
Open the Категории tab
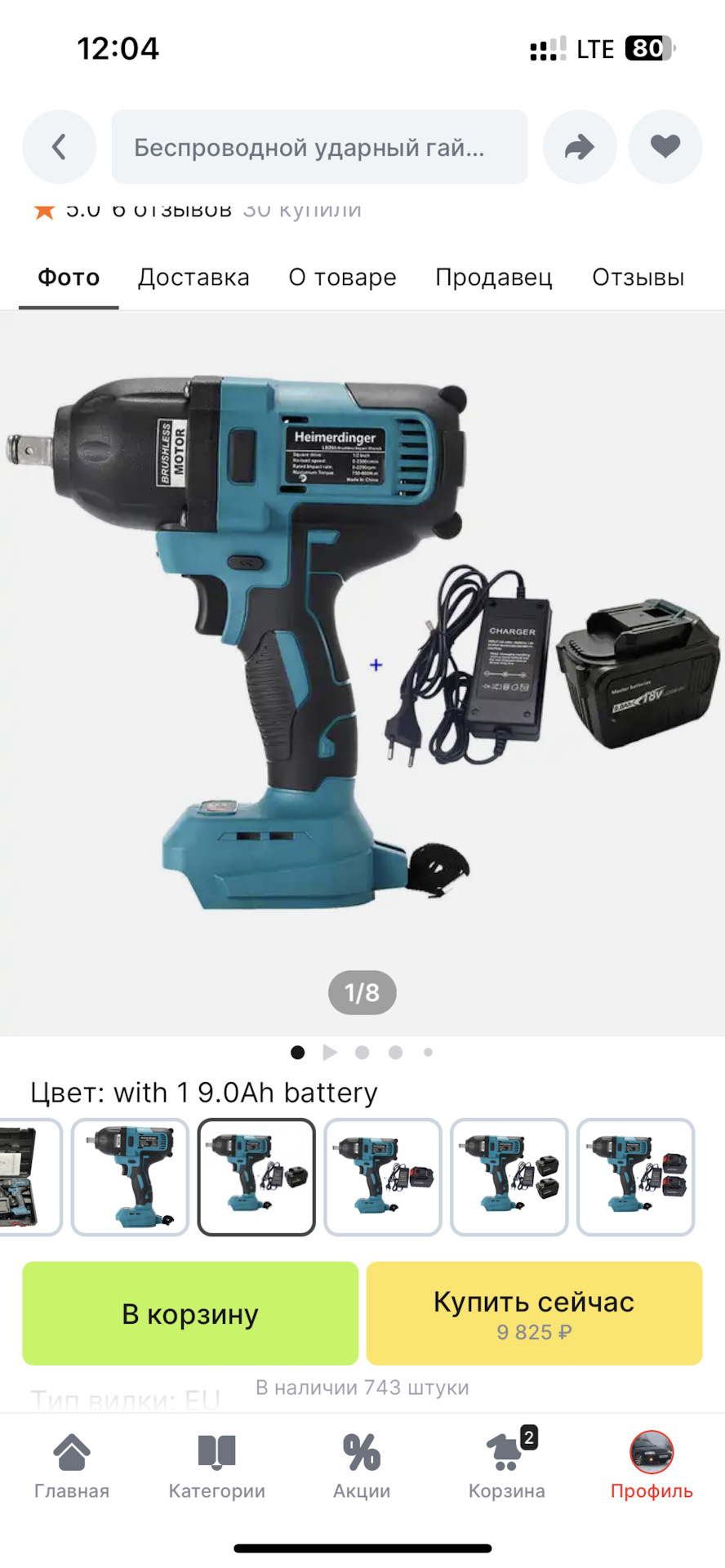[216, 1467]
